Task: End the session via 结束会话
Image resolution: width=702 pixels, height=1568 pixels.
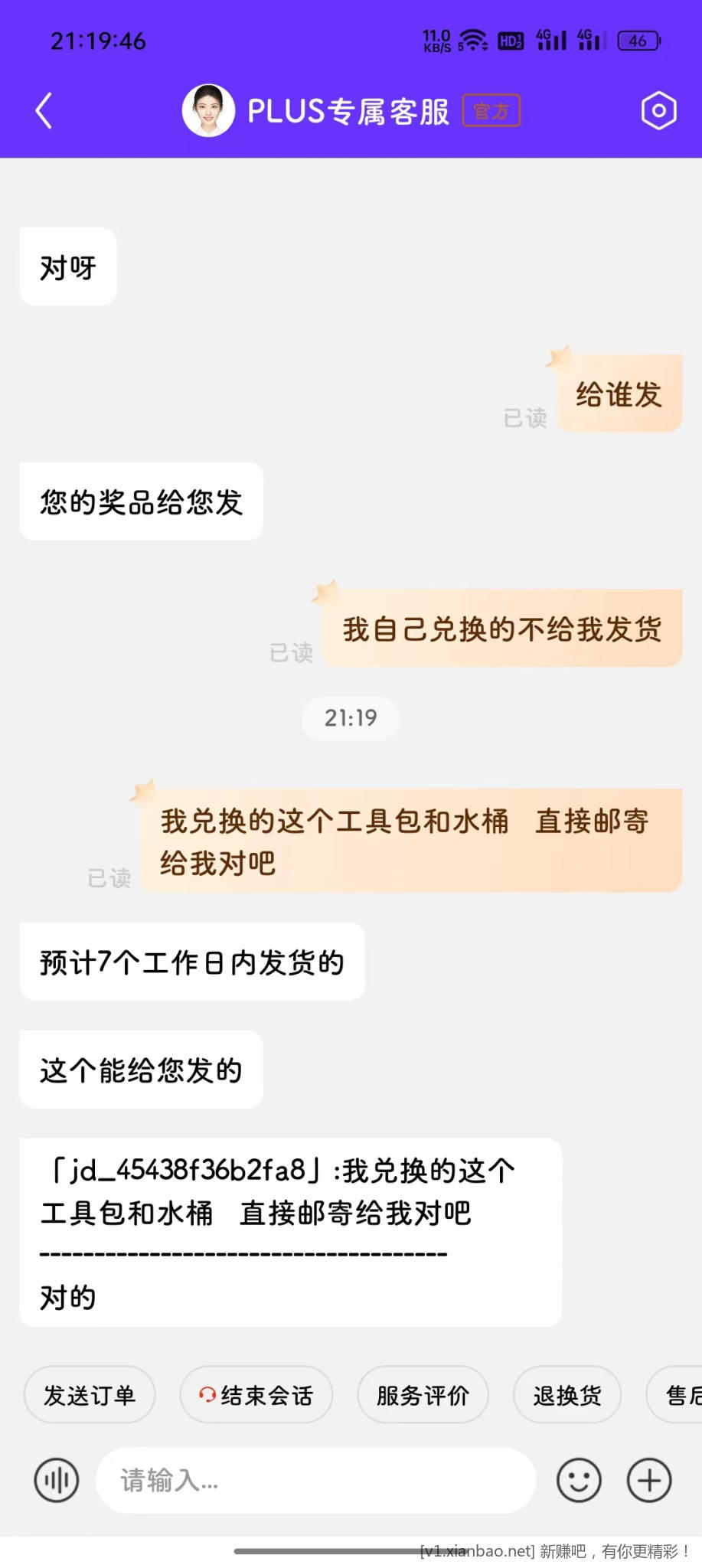Action: click(x=256, y=1395)
